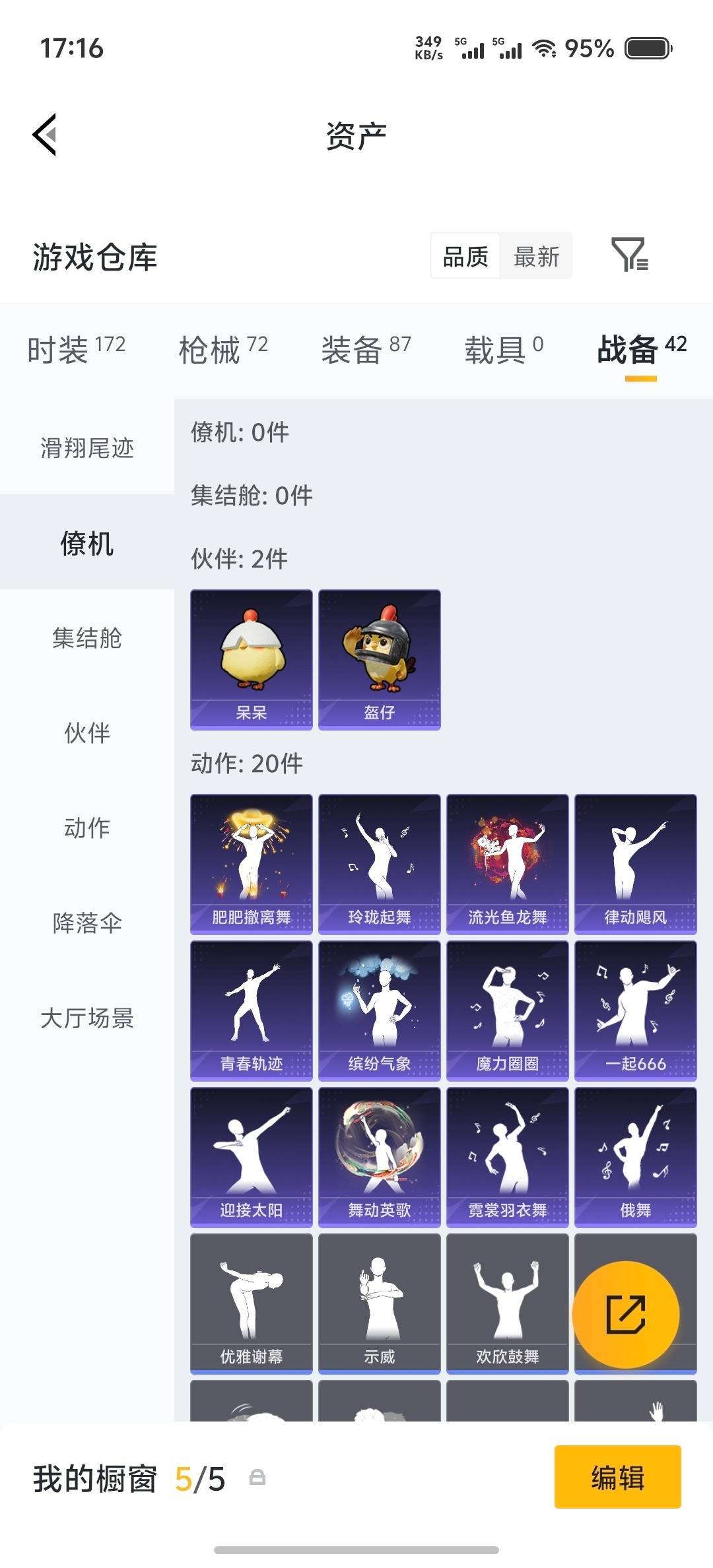Select the 呆呆 companion icon
The width and height of the screenshot is (713, 1568).
click(251, 658)
